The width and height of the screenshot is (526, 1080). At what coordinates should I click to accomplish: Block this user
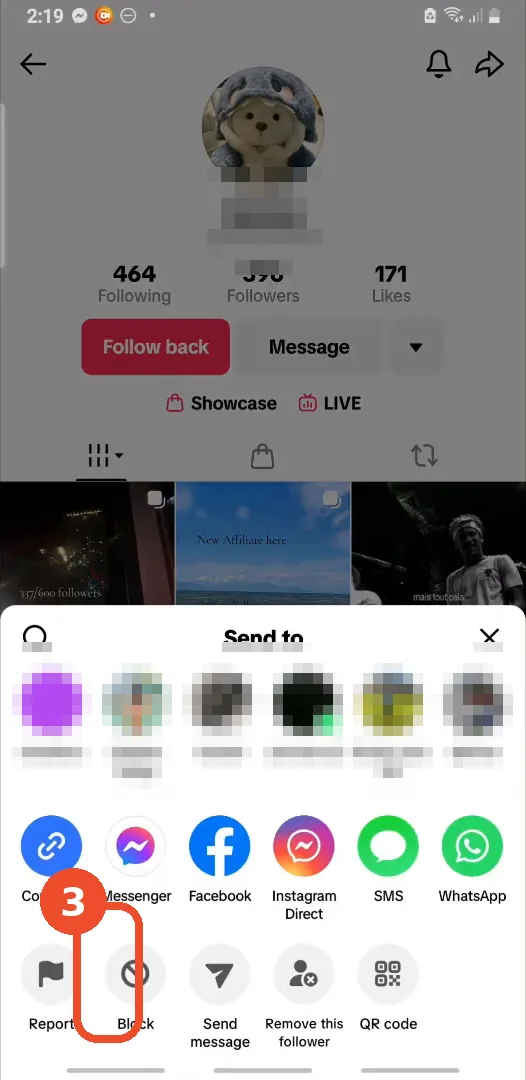coord(136,974)
